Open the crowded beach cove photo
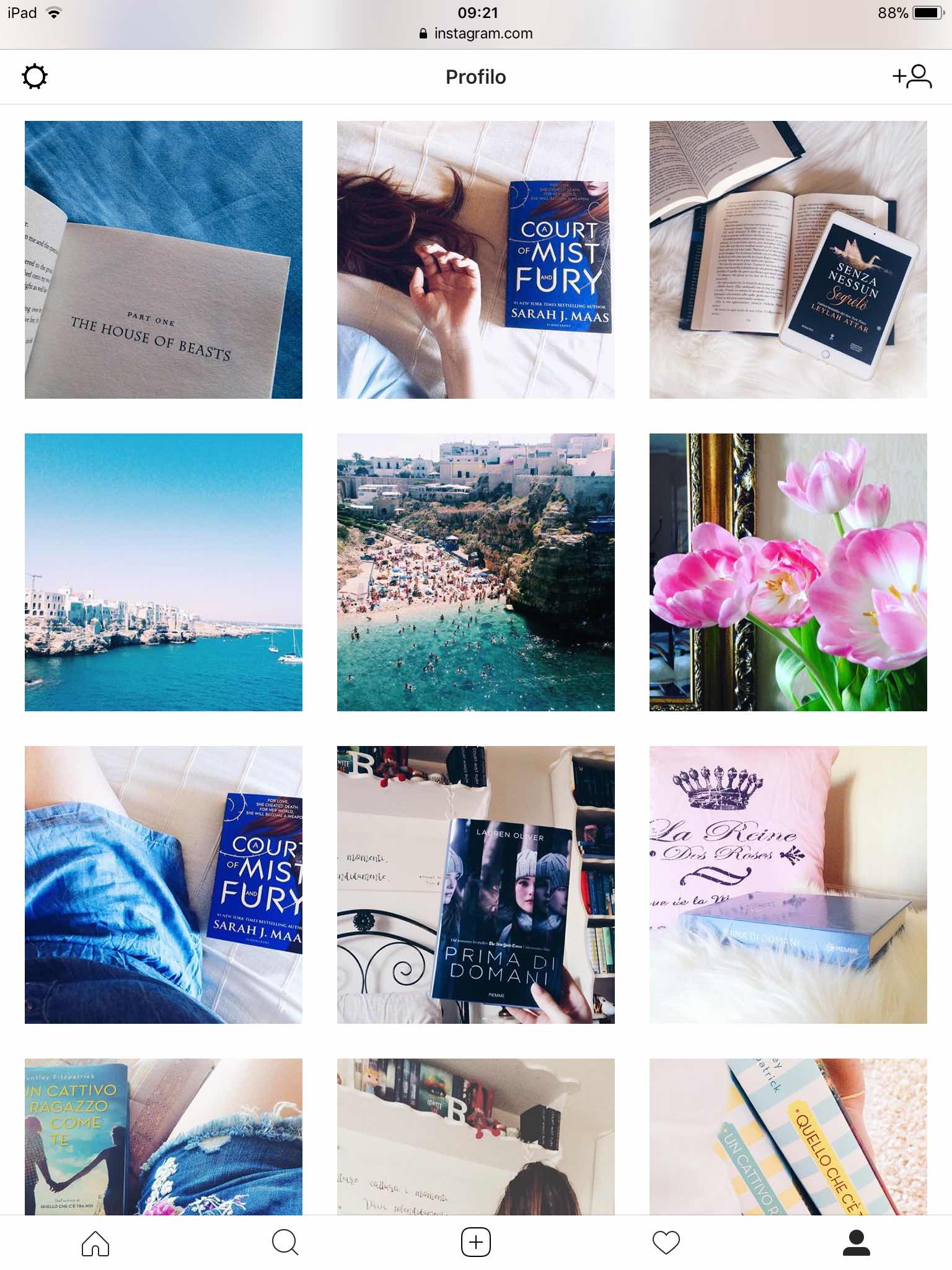The height and width of the screenshot is (1270, 952). 476,572
